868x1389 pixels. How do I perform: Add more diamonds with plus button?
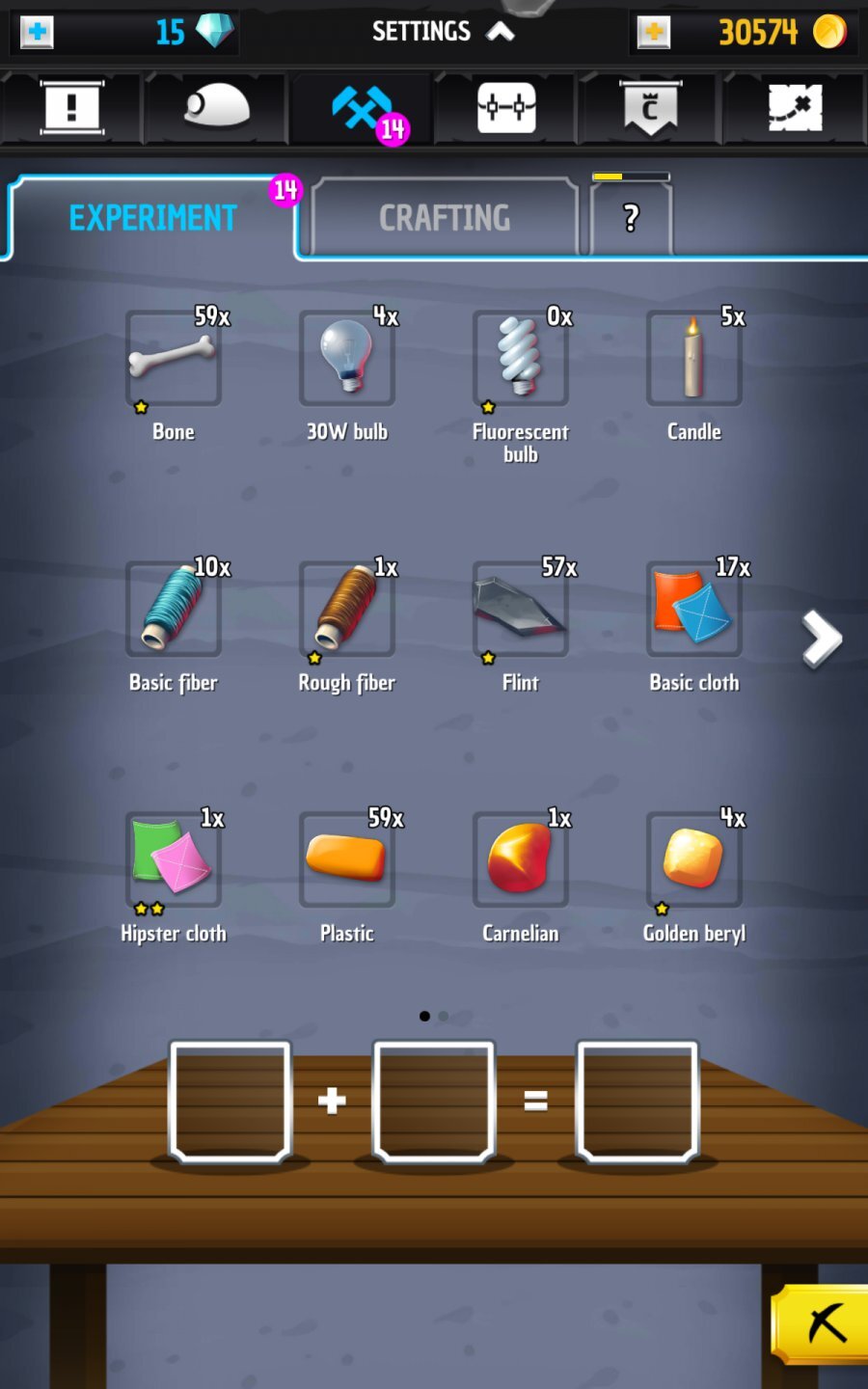pos(37,32)
